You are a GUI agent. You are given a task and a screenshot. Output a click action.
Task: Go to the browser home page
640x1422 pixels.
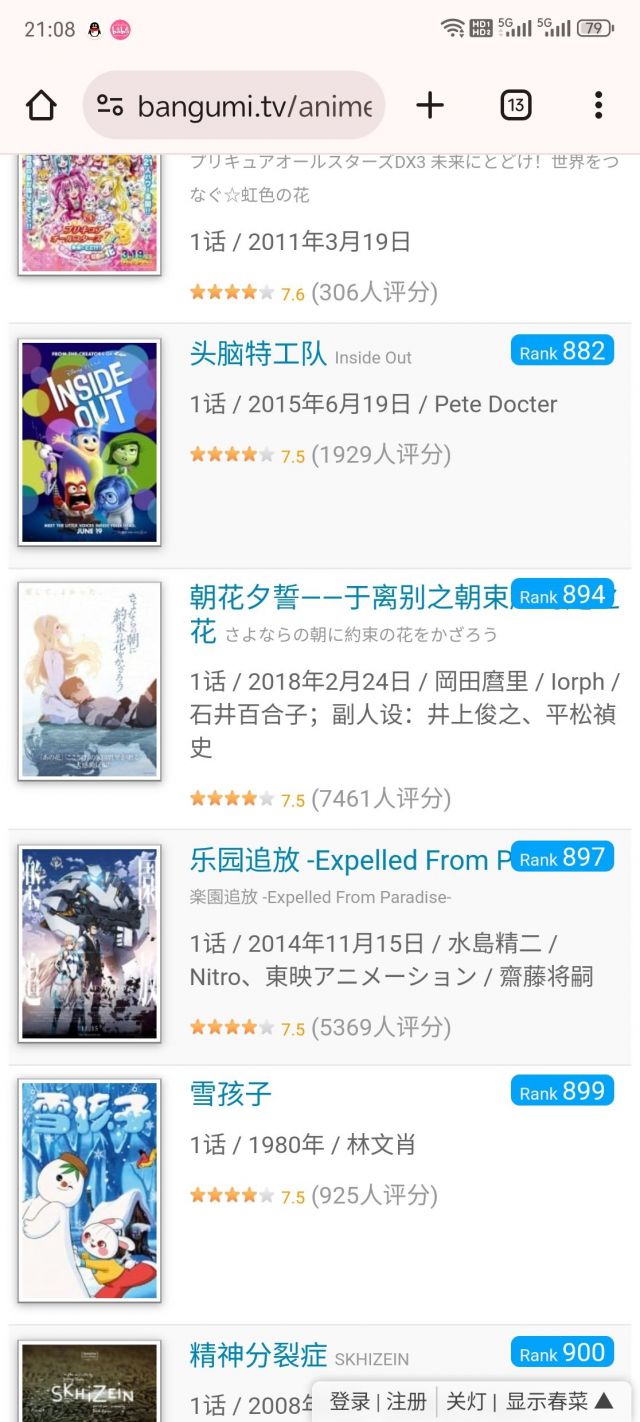pos(41,105)
